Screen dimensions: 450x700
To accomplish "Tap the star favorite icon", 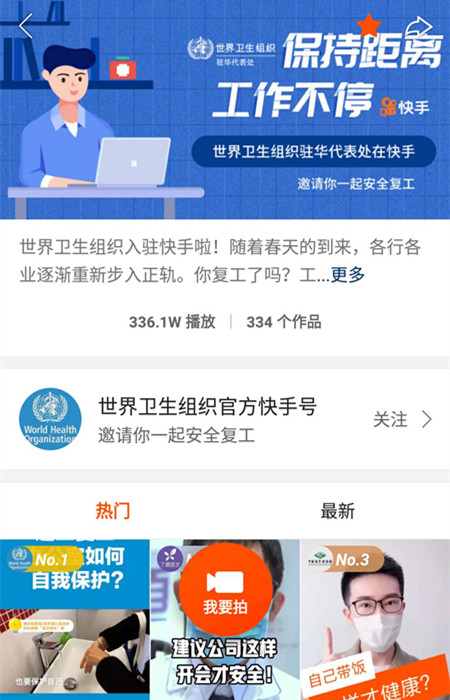I will (x=369, y=25).
